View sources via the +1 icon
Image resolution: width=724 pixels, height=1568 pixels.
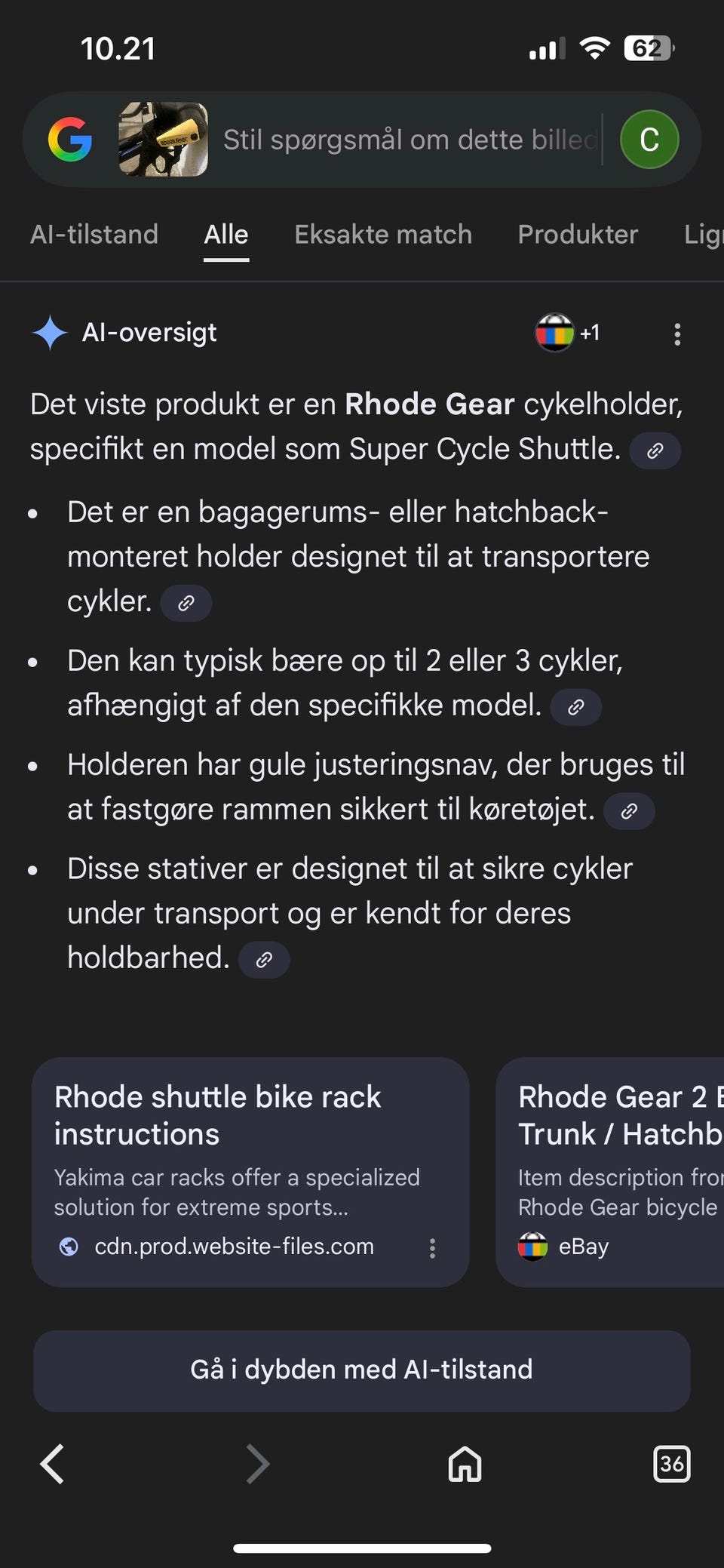click(x=567, y=333)
